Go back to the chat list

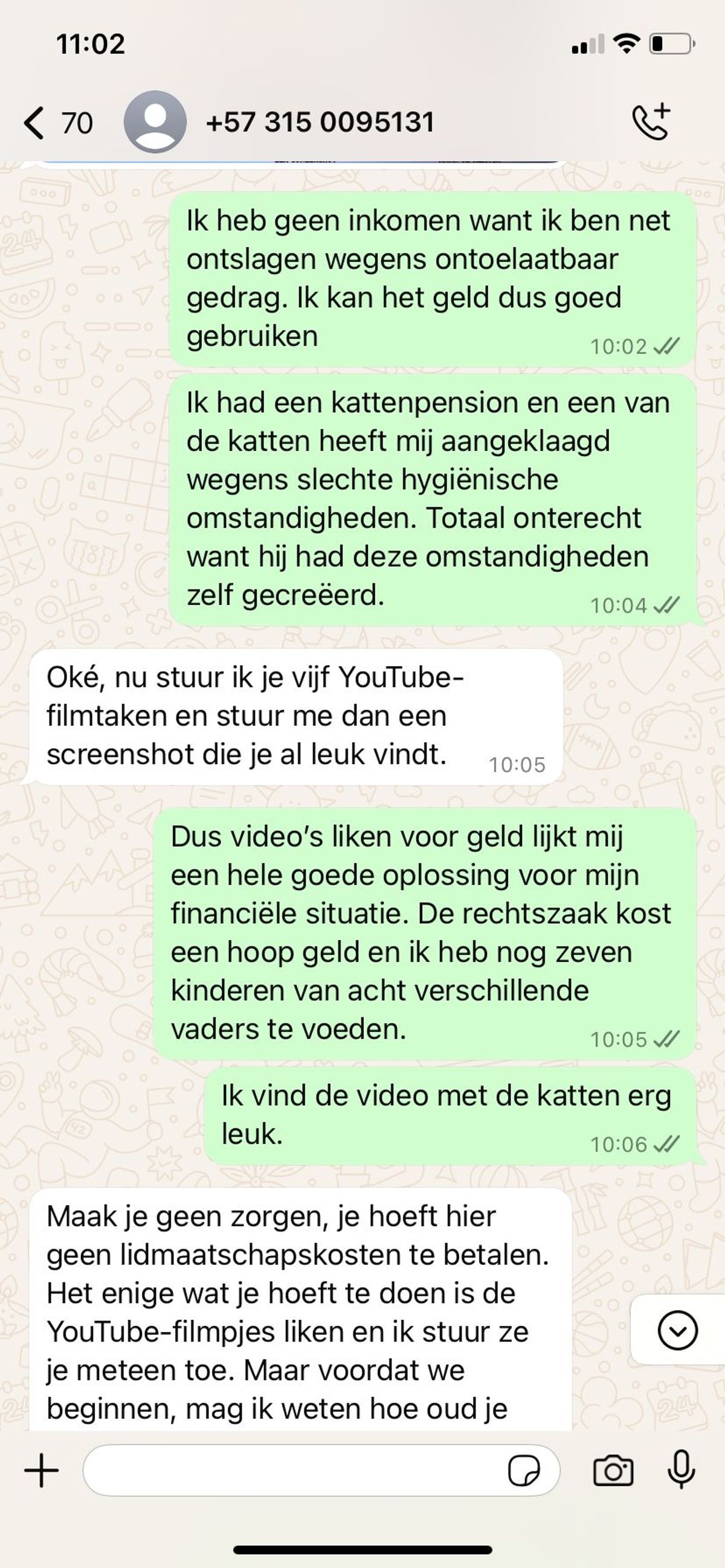pos(57,123)
